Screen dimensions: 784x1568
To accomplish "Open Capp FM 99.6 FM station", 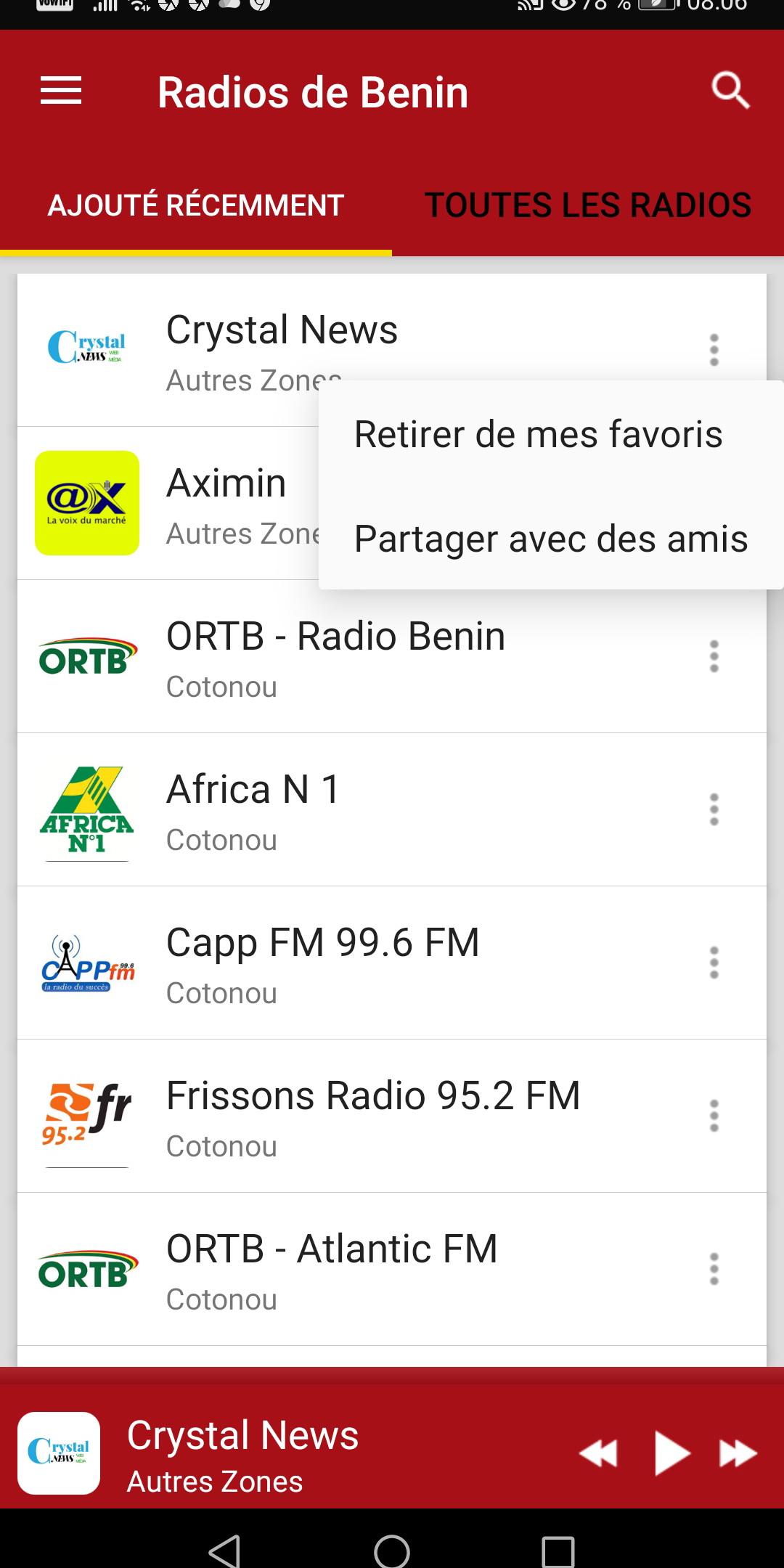I will (x=392, y=963).
